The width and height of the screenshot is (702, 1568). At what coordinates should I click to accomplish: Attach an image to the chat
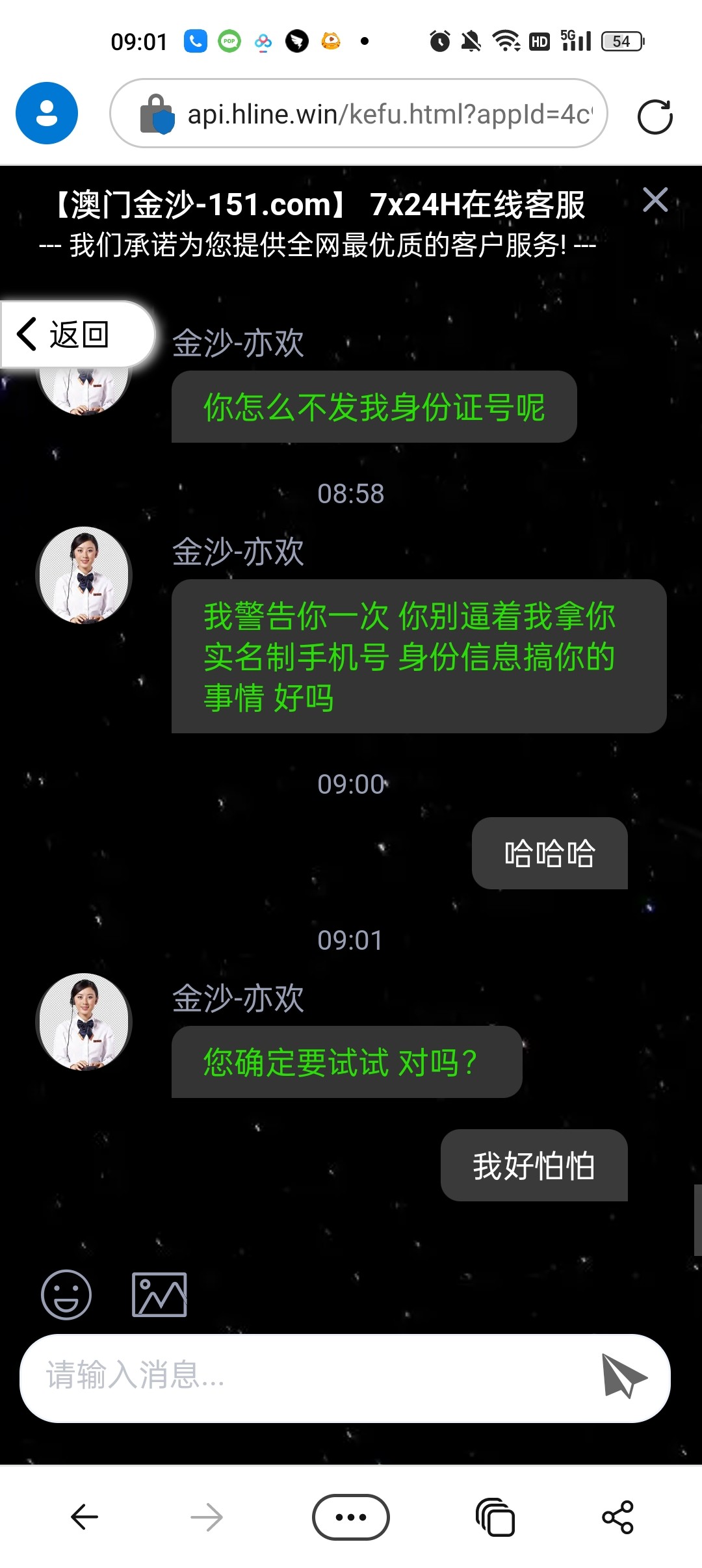coord(159,1294)
